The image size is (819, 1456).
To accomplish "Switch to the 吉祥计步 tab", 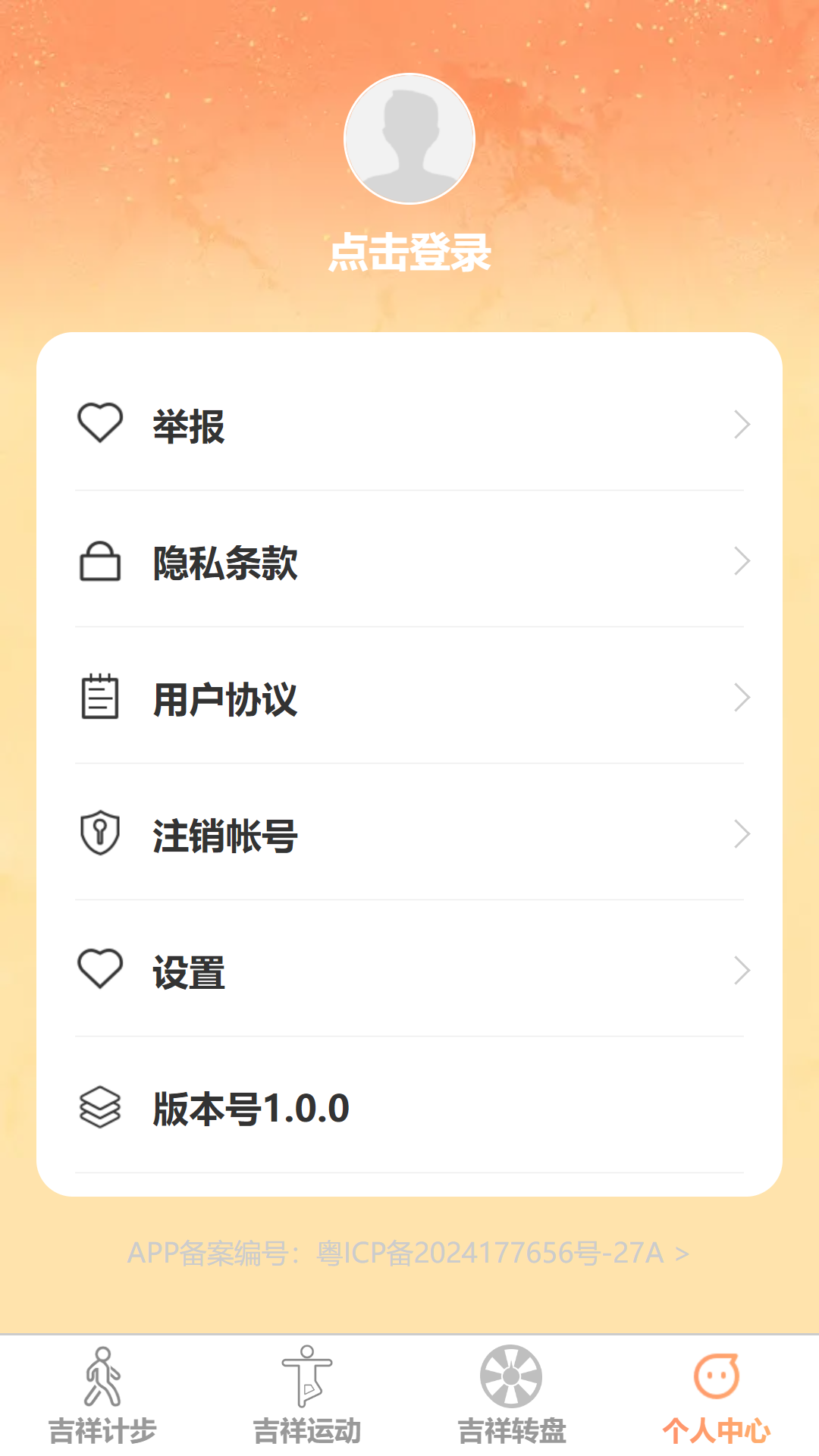I will coord(102,1395).
